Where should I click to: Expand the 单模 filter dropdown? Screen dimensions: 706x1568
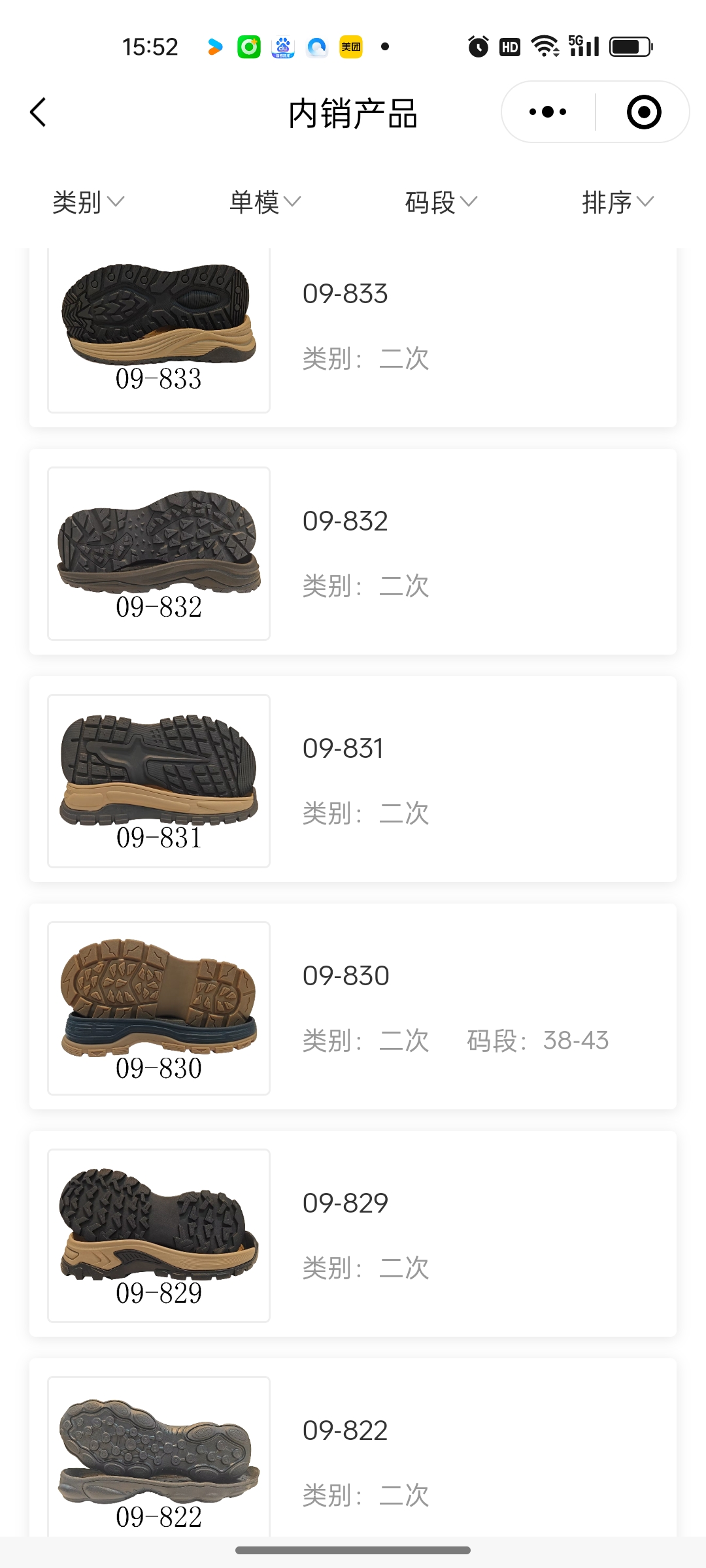(x=265, y=202)
